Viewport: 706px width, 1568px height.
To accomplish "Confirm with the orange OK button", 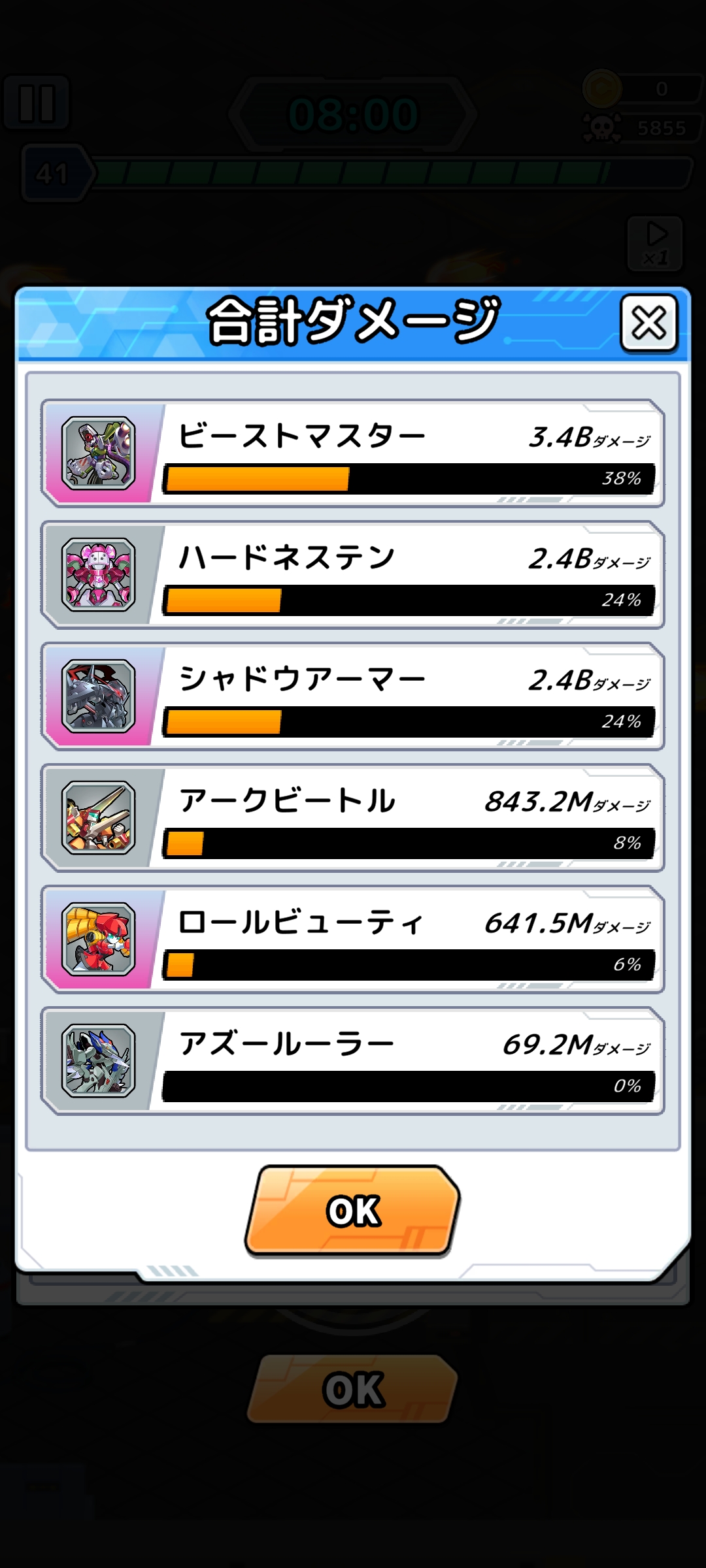I will tap(353, 1211).
